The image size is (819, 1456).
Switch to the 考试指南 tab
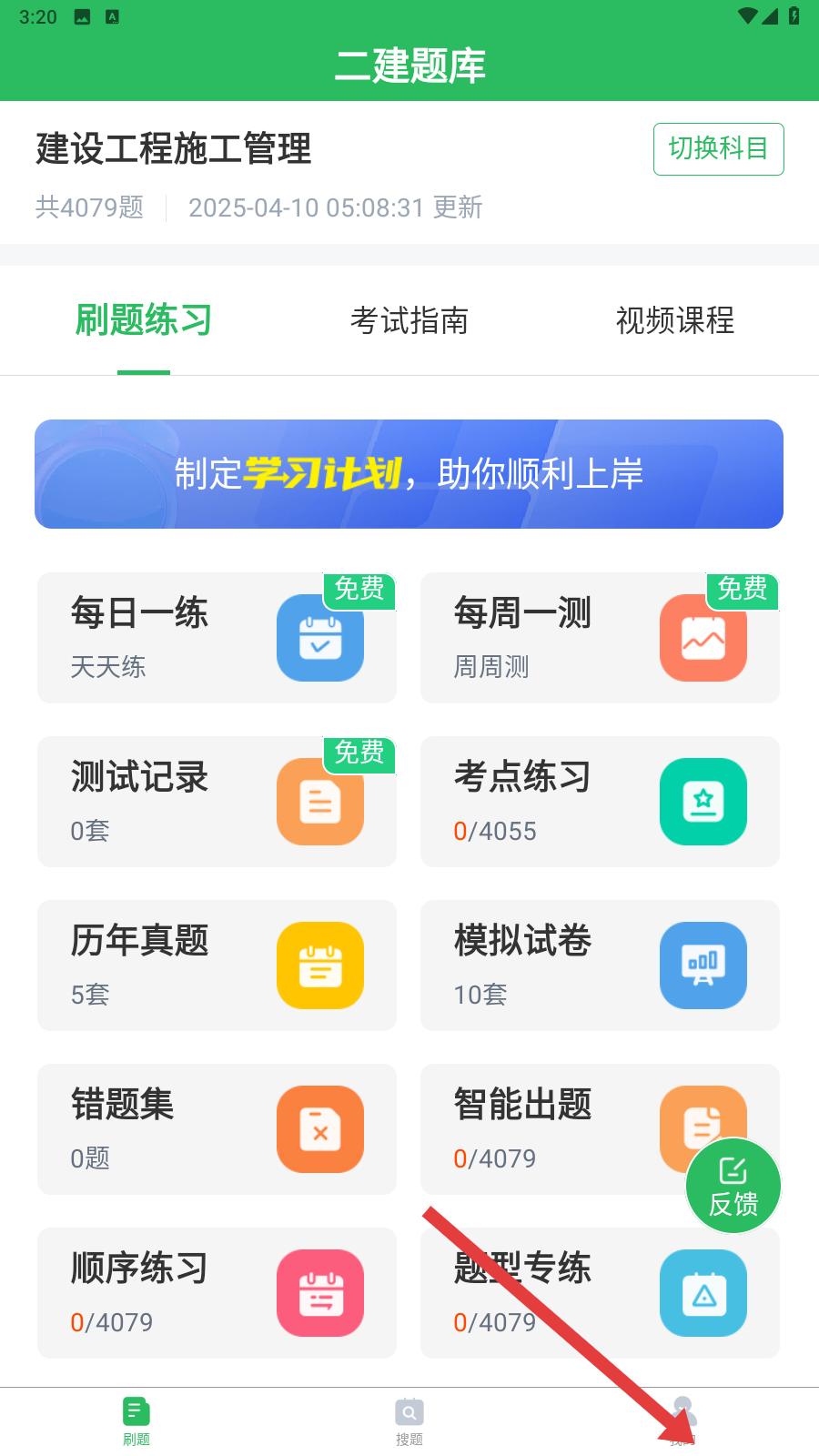[409, 320]
